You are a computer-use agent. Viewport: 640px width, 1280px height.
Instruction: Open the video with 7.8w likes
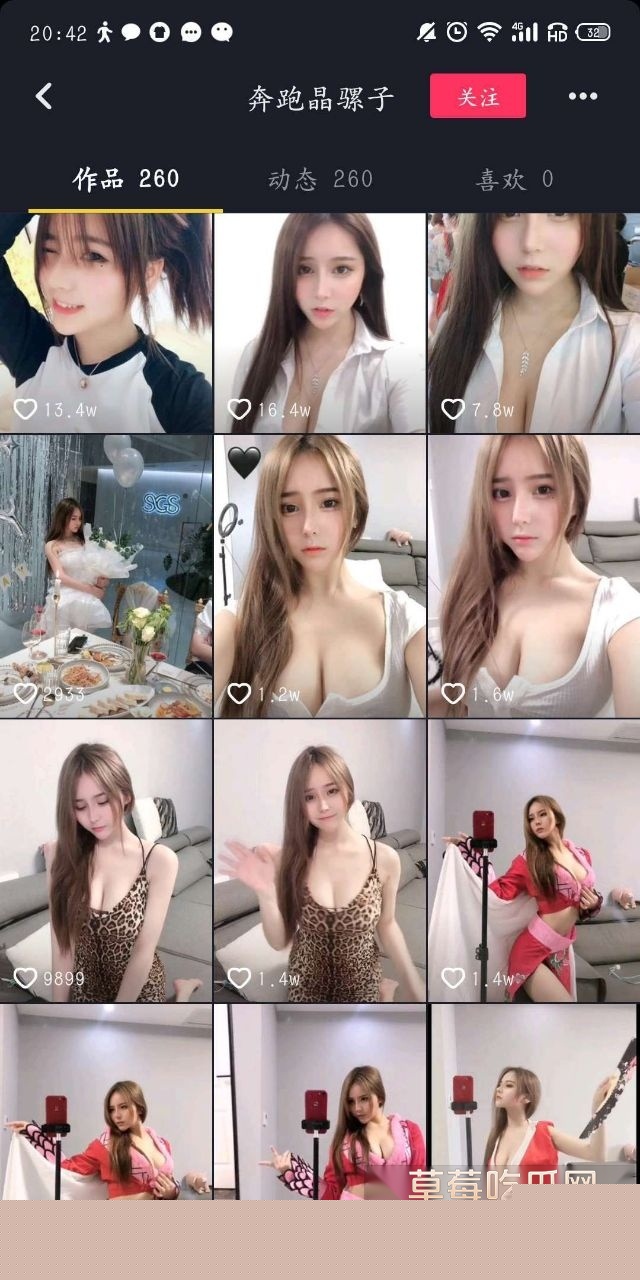(534, 322)
